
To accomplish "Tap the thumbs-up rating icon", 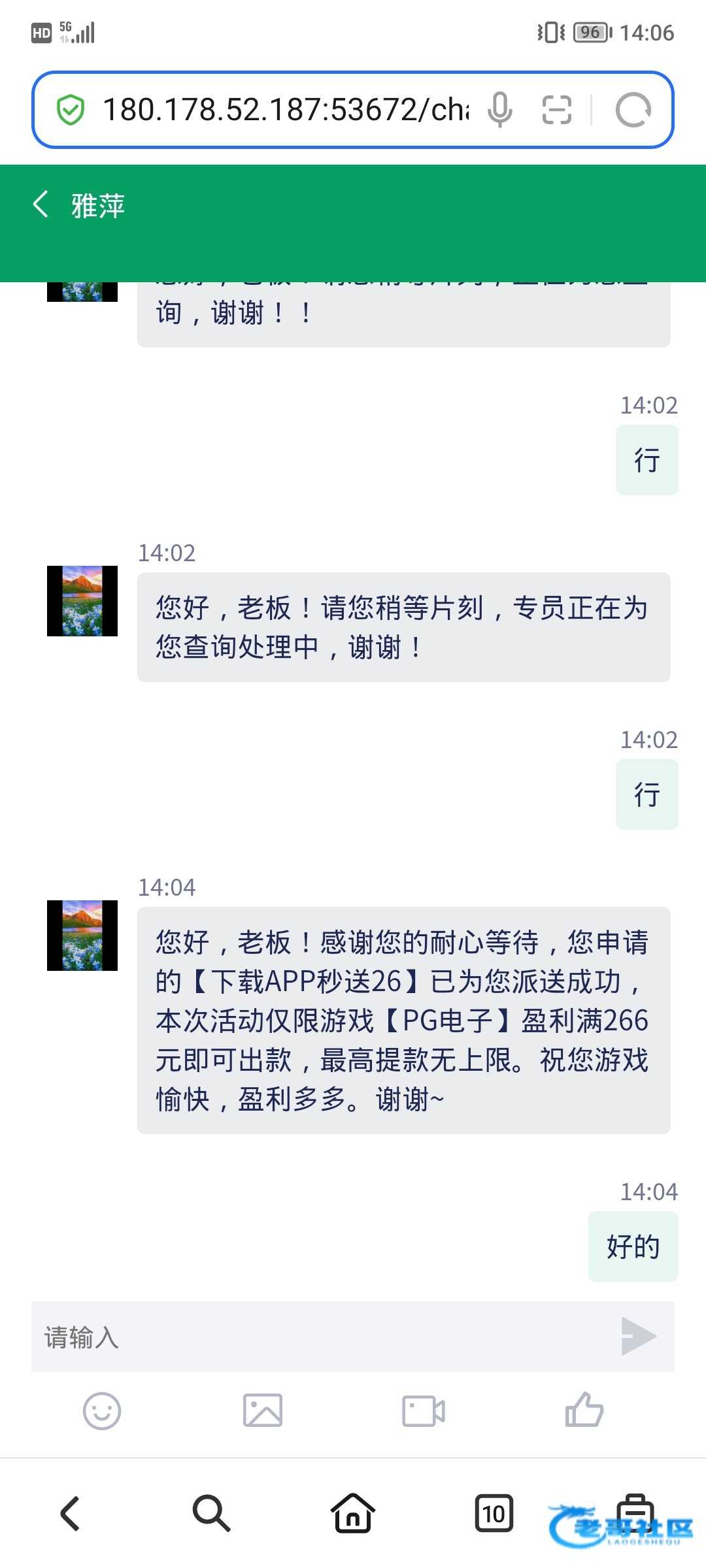I will point(584,1410).
